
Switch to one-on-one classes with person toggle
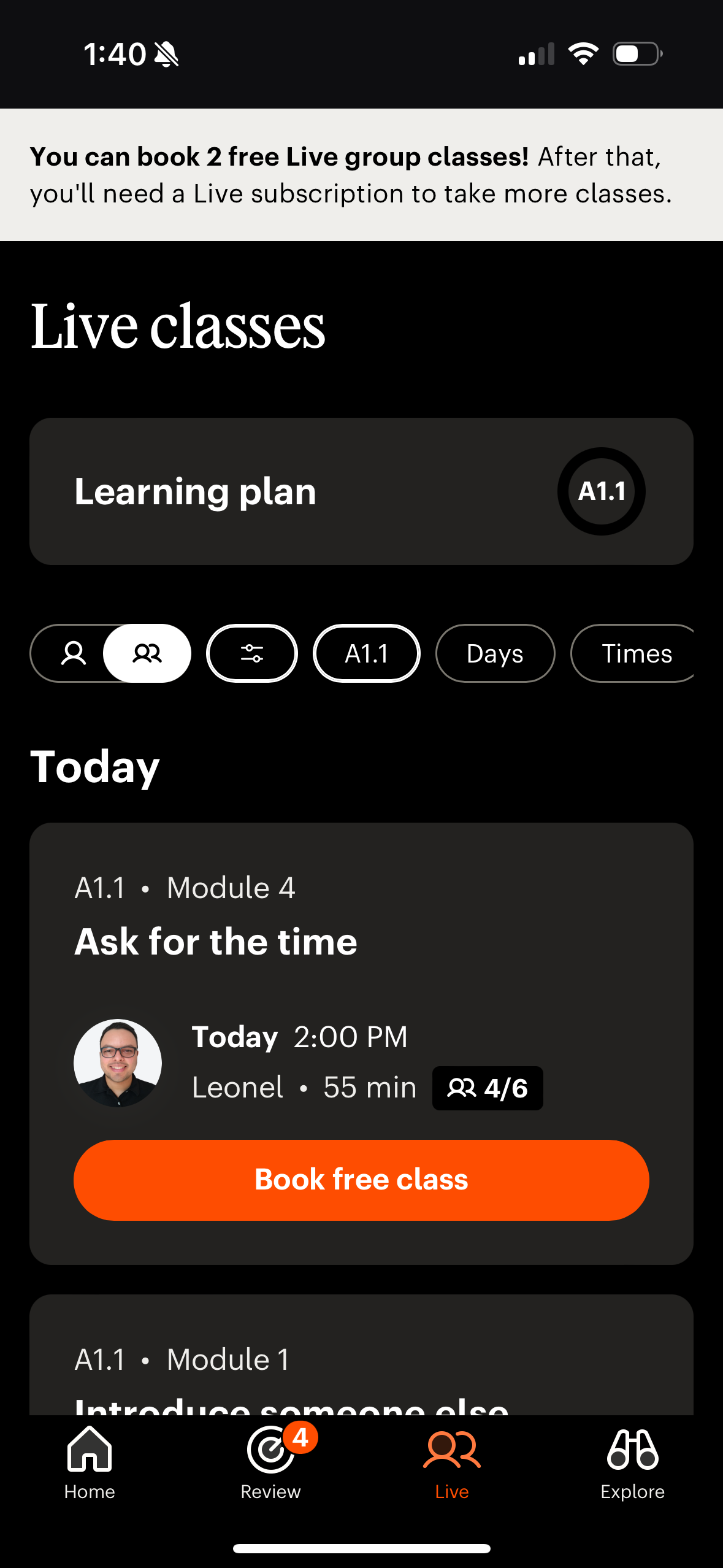pyautogui.click(x=75, y=653)
